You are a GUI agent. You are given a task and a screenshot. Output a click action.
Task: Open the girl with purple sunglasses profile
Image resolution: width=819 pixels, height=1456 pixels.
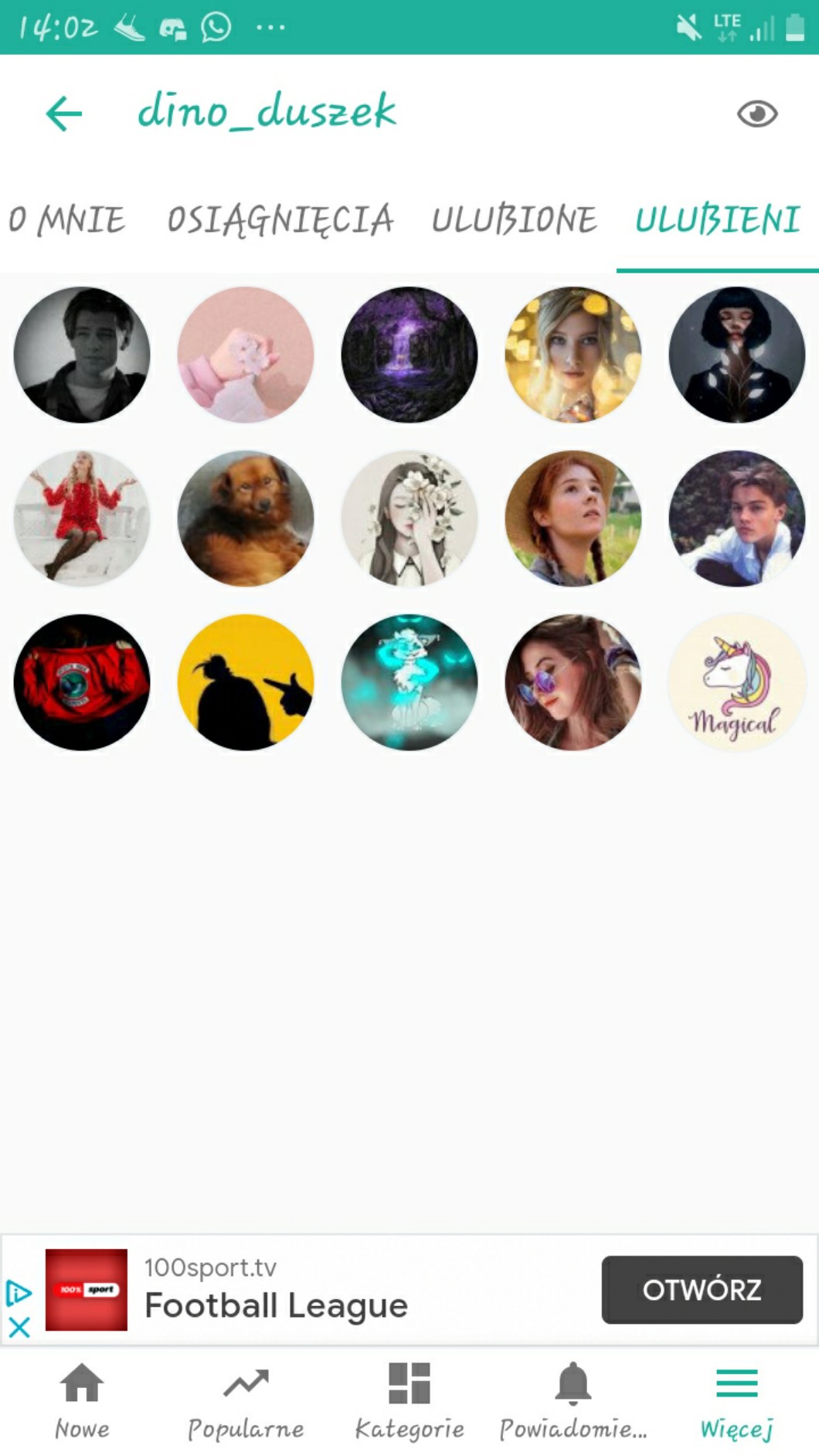(573, 682)
